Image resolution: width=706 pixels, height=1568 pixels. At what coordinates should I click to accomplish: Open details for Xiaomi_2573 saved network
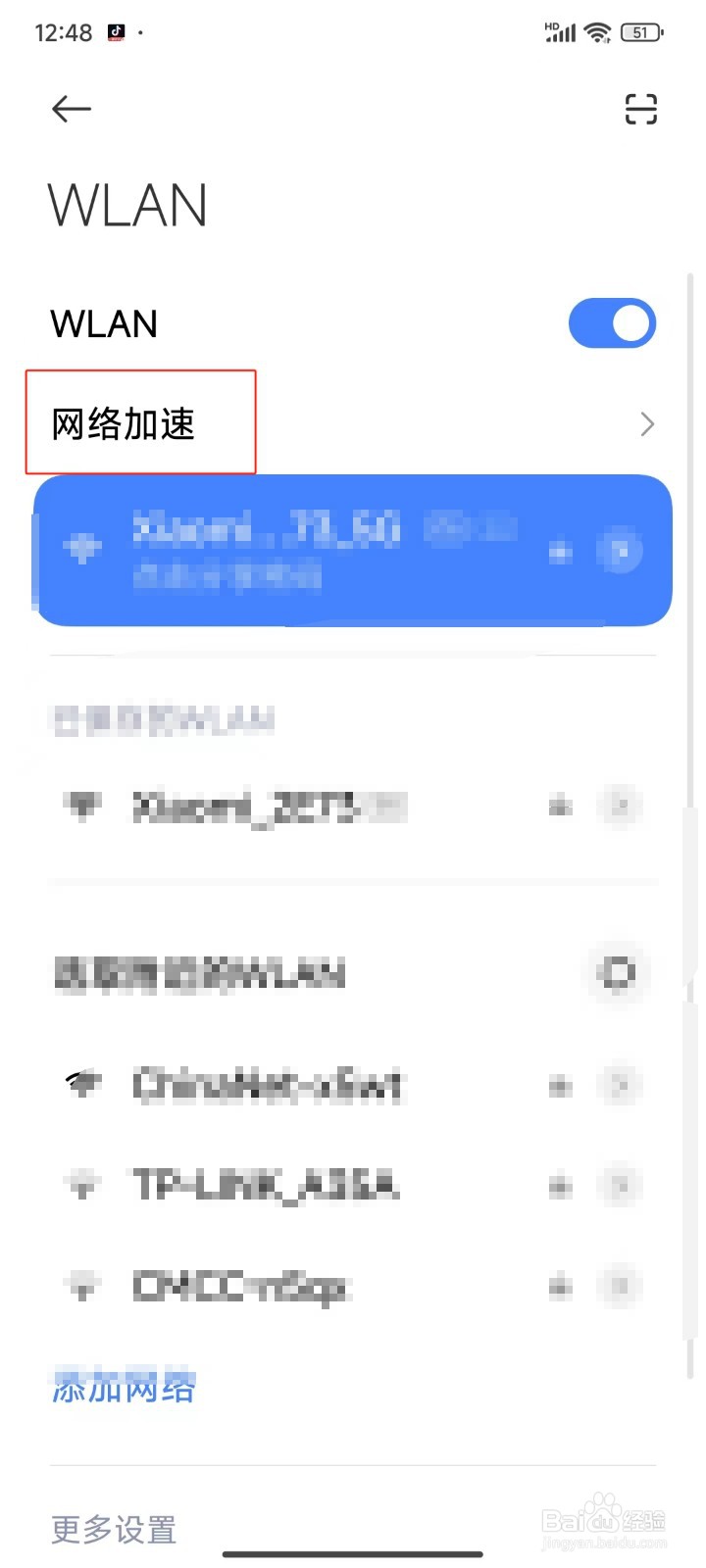(x=621, y=806)
